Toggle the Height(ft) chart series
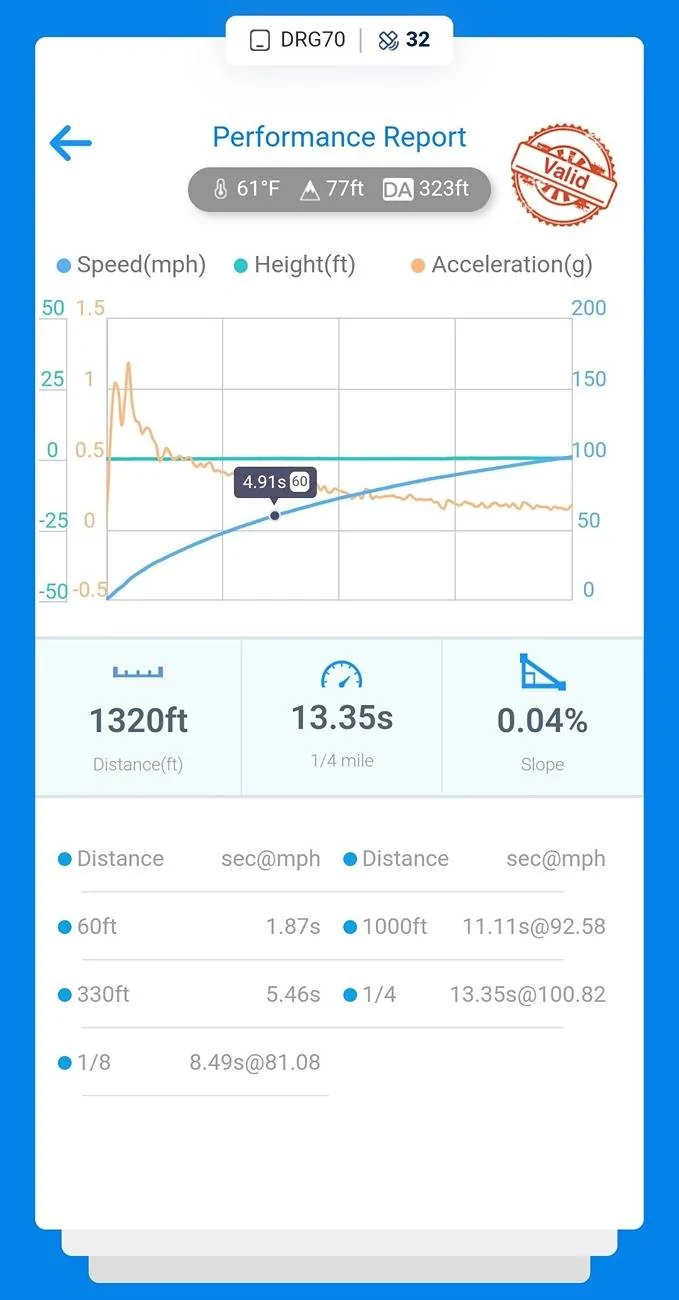This screenshot has width=679, height=1300. point(294,265)
